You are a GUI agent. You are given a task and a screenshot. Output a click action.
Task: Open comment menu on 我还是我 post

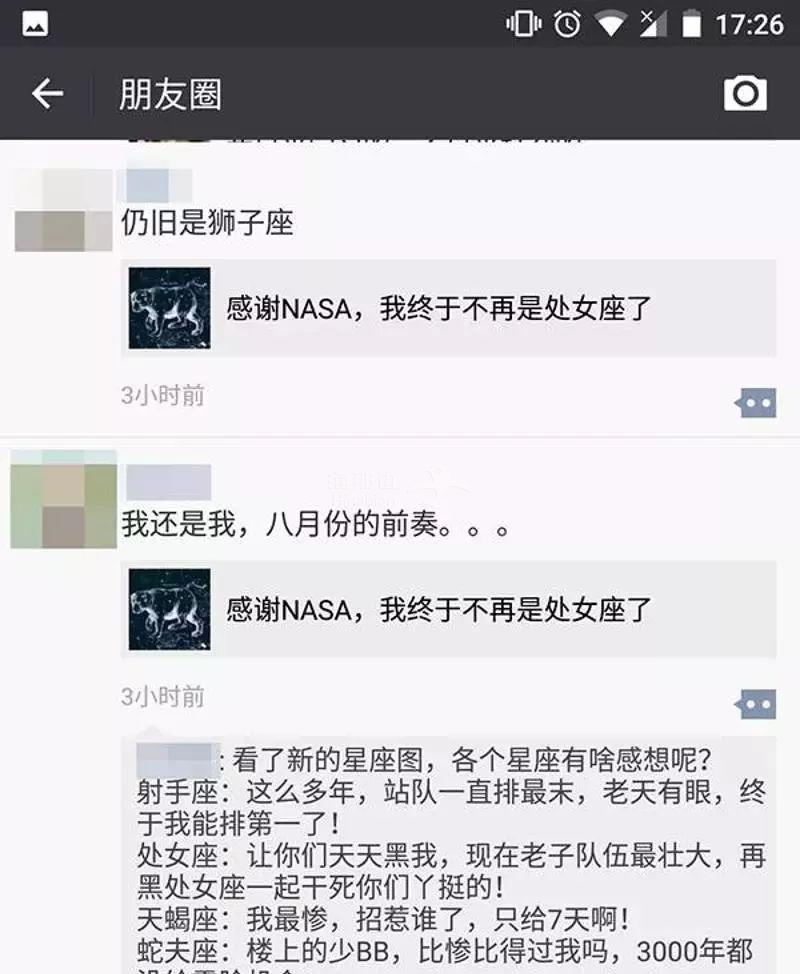[756, 703]
